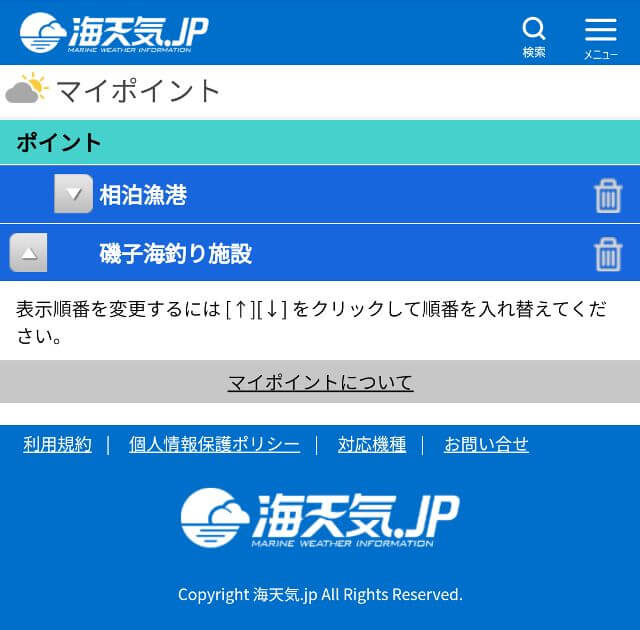
Task: Open the マイポイントについて link
Action: (x=320, y=382)
